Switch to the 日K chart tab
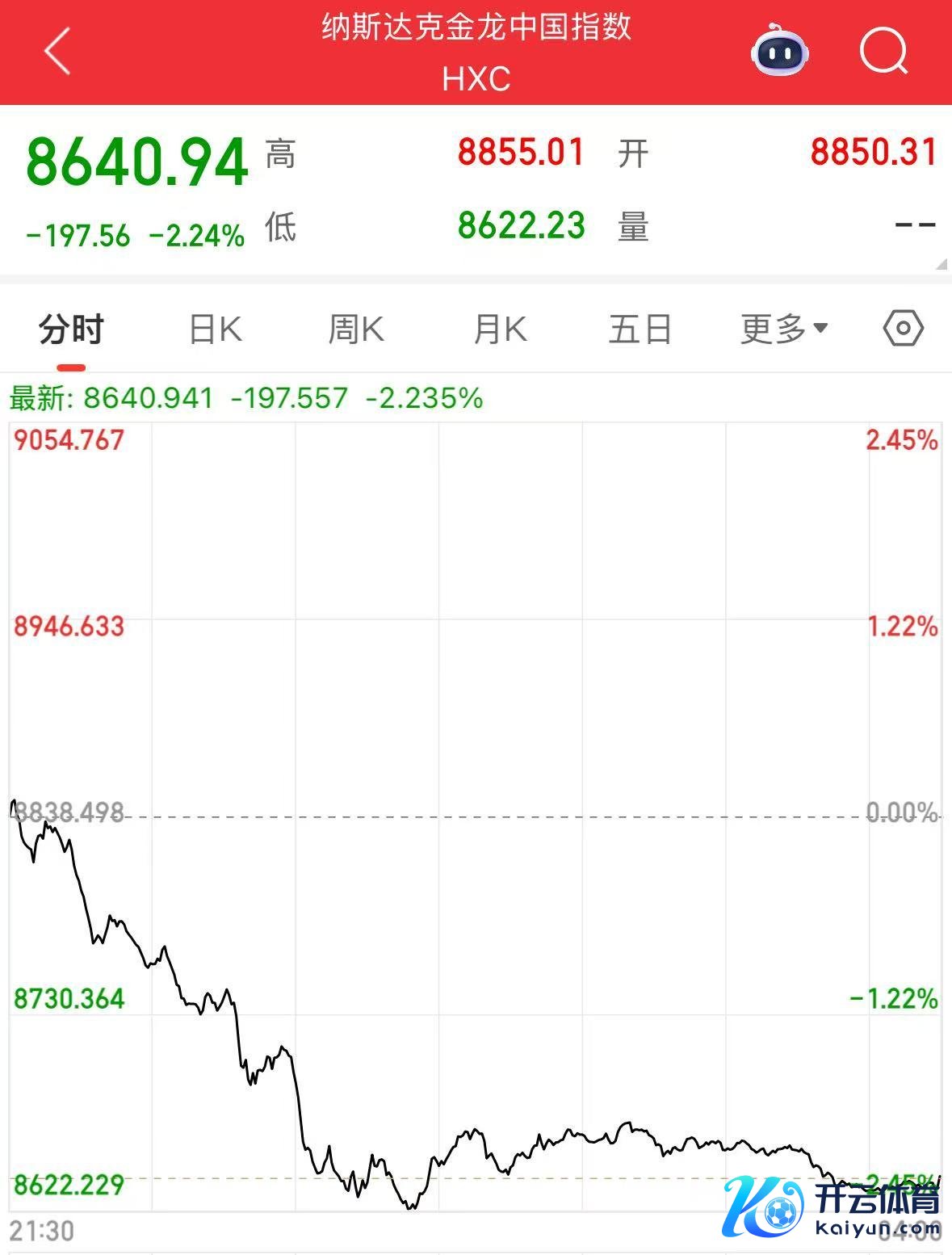The height and width of the screenshot is (1255, 952). [215, 330]
